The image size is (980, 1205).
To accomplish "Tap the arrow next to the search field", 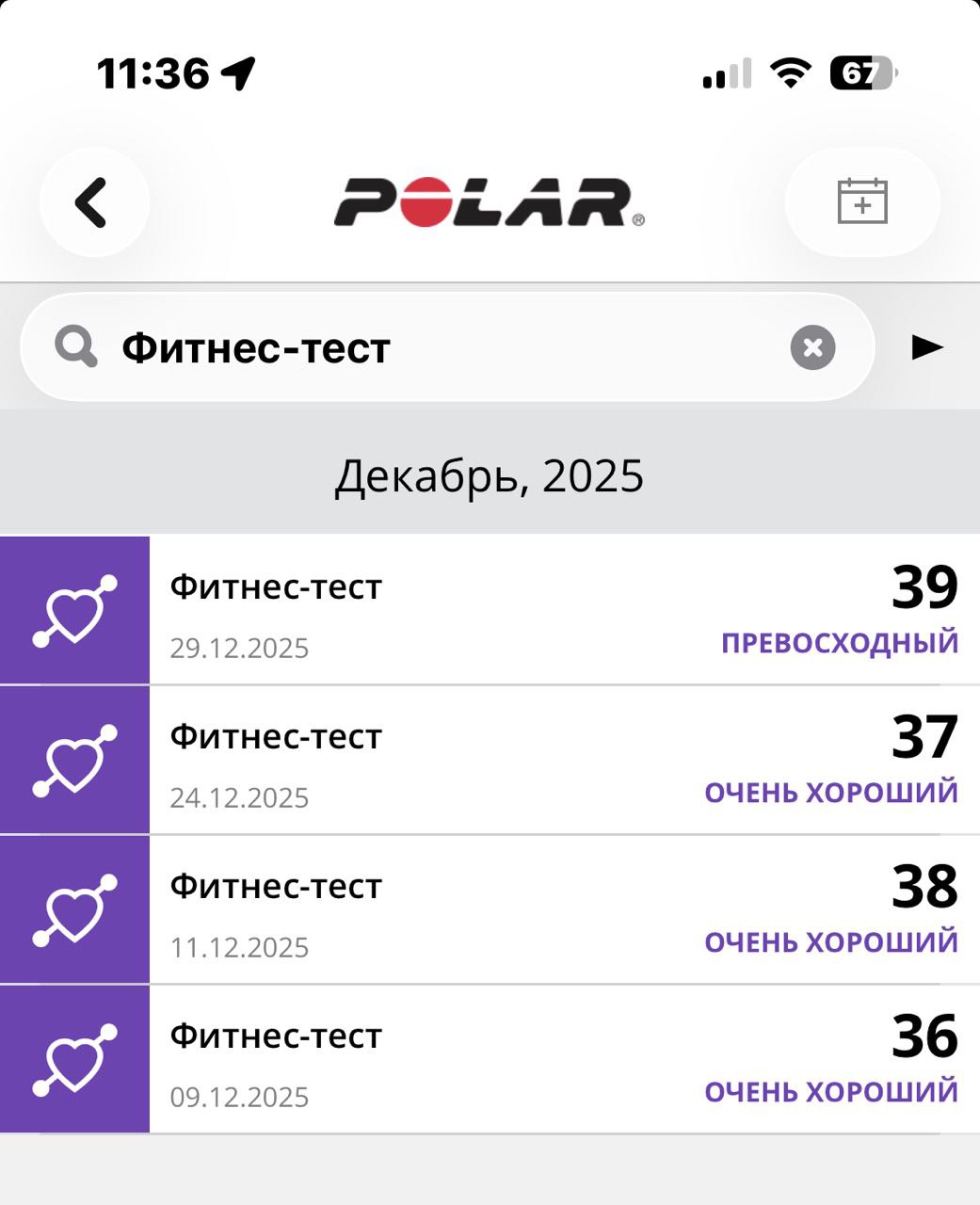I will pyautogui.click(x=927, y=347).
